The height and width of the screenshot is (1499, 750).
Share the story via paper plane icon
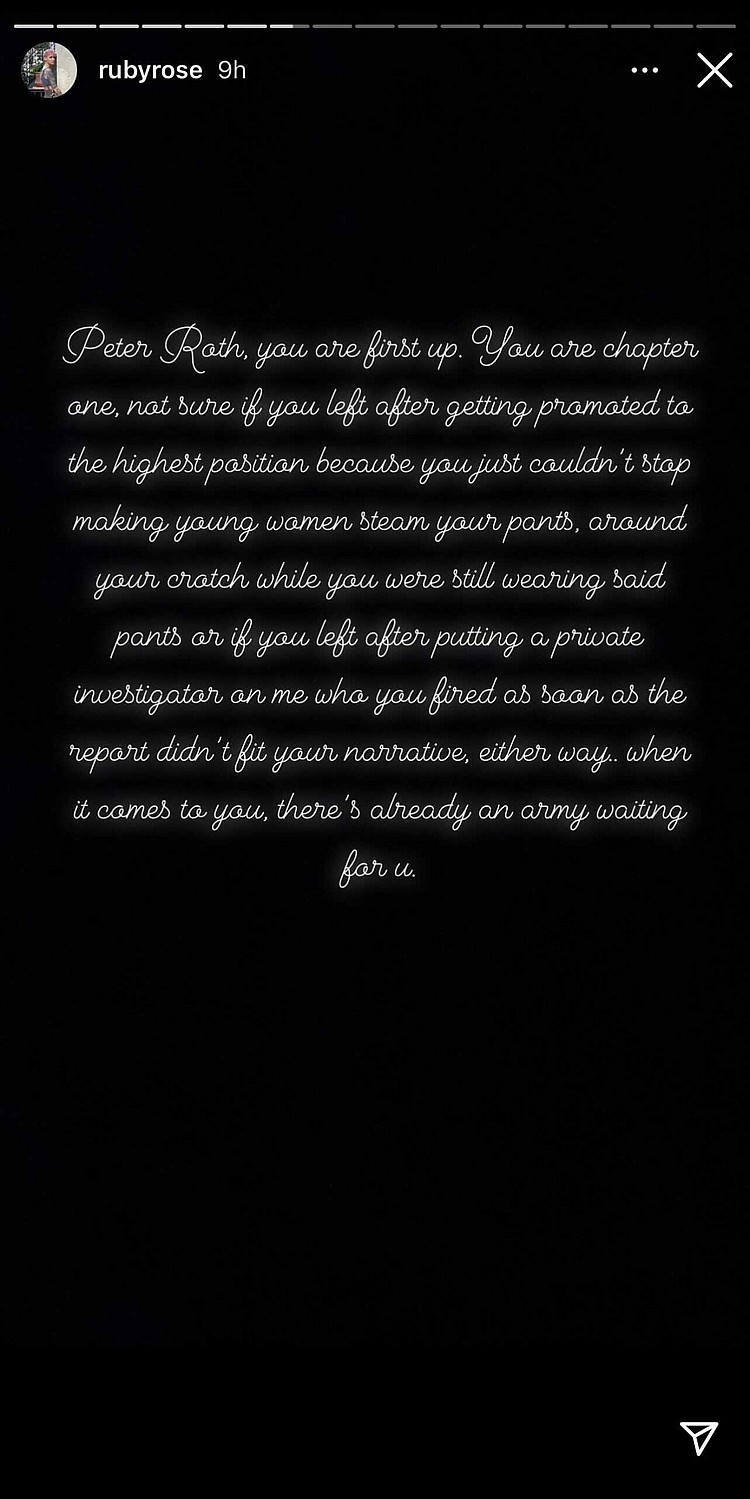click(699, 1437)
